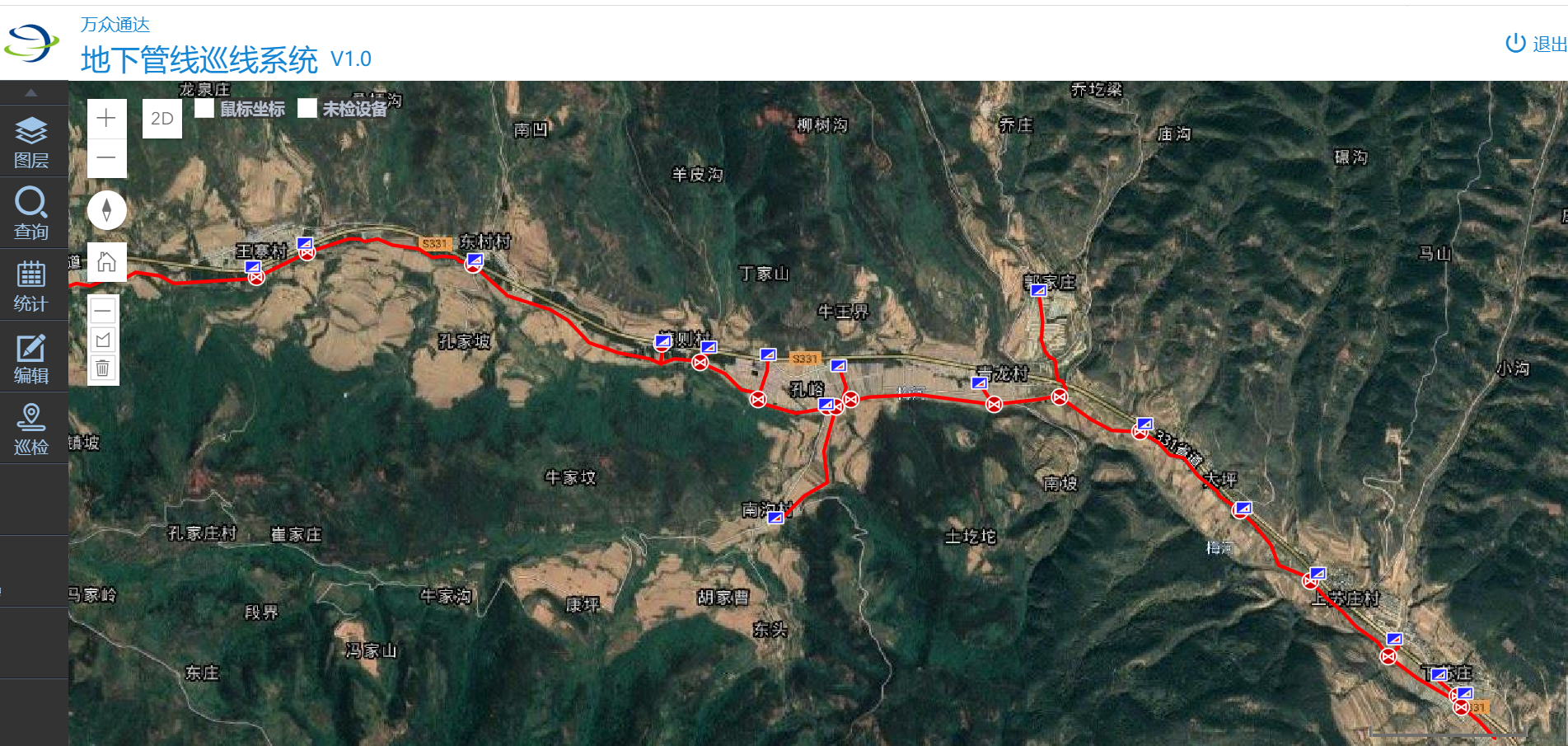Image resolution: width=1568 pixels, height=746 pixels.
Task: Zoom in the map with plus button
Action: [x=106, y=119]
